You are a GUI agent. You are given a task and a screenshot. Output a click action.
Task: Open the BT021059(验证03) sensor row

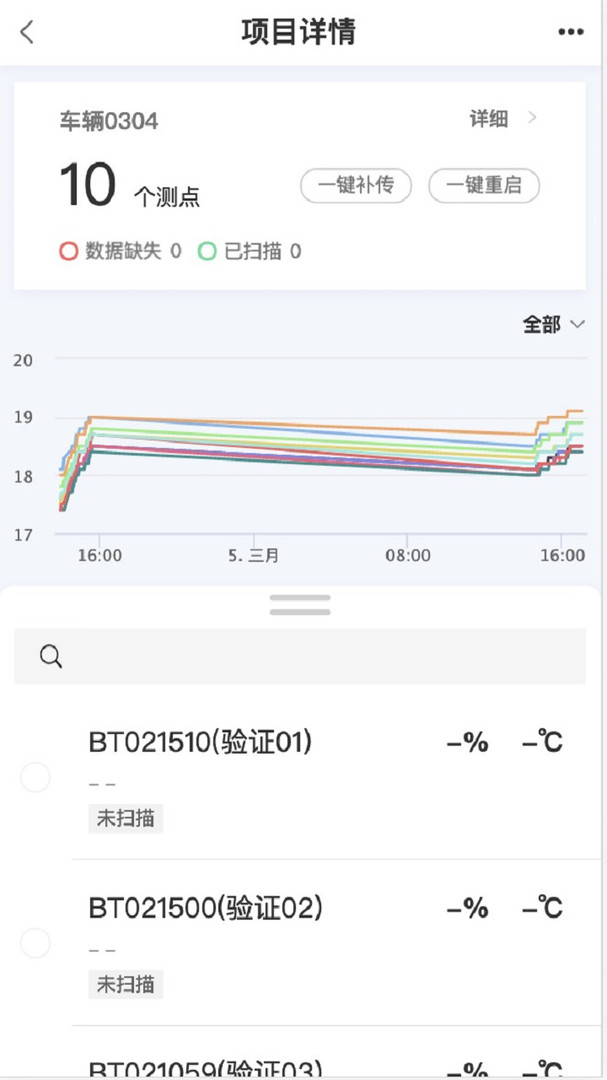pyautogui.click(x=300, y=1066)
